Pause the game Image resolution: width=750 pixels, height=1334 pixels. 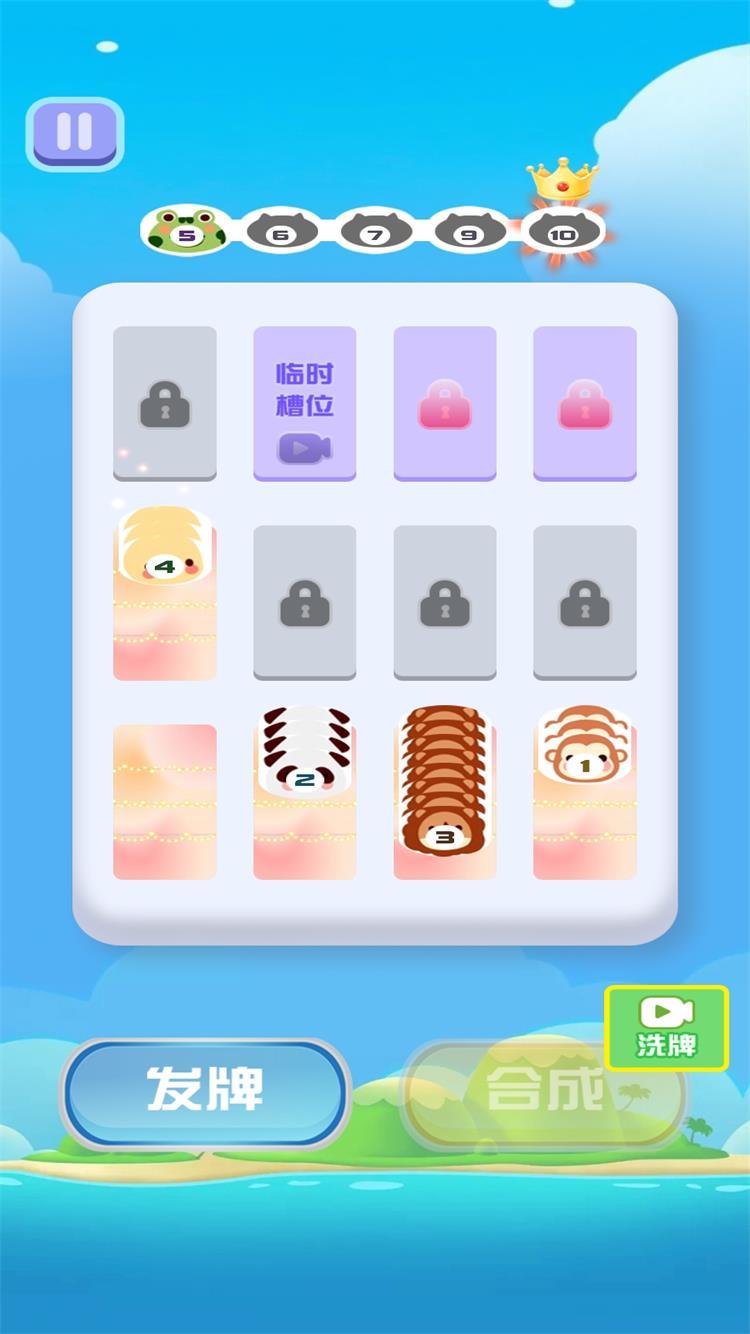pos(75,132)
